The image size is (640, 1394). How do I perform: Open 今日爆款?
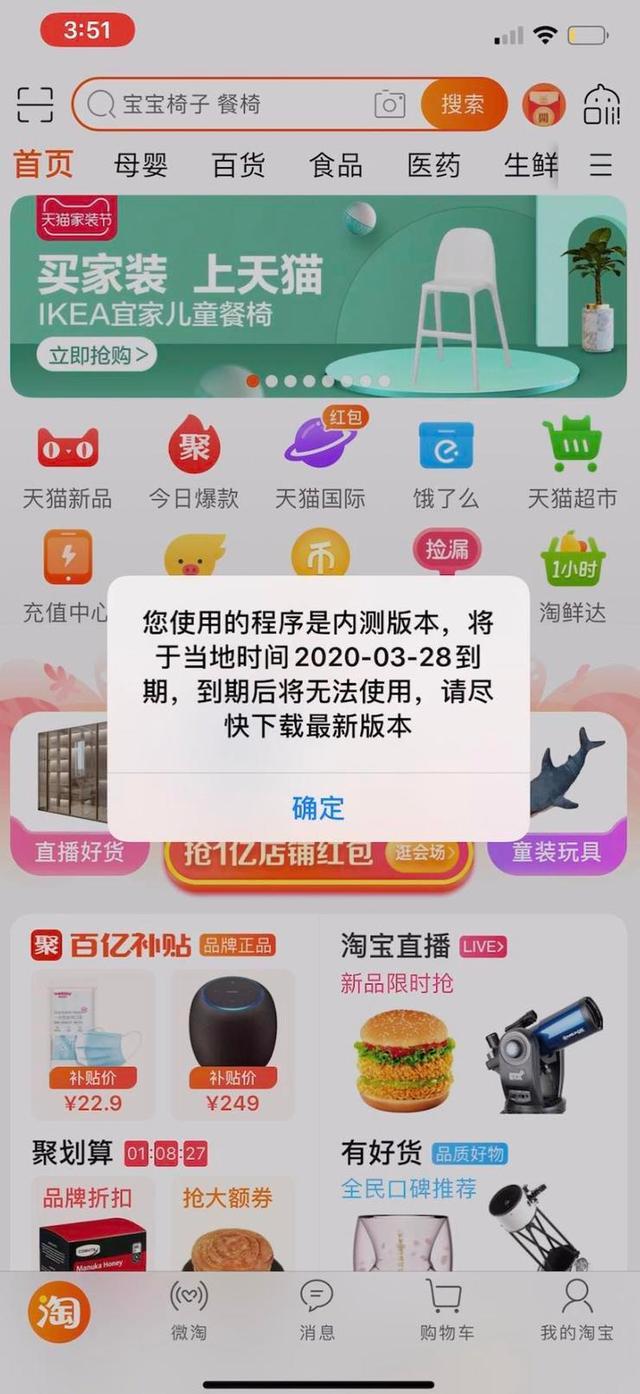point(194,465)
